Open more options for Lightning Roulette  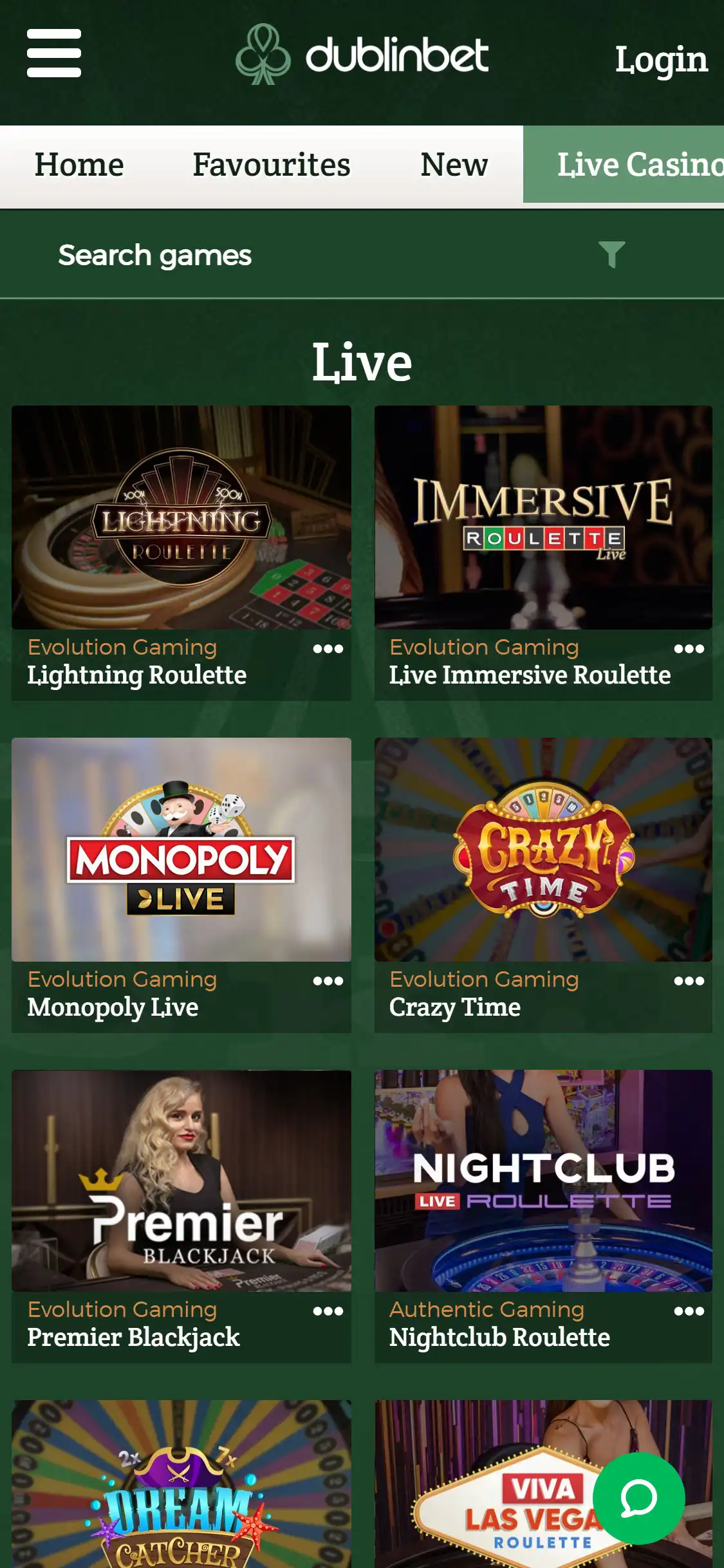328,649
